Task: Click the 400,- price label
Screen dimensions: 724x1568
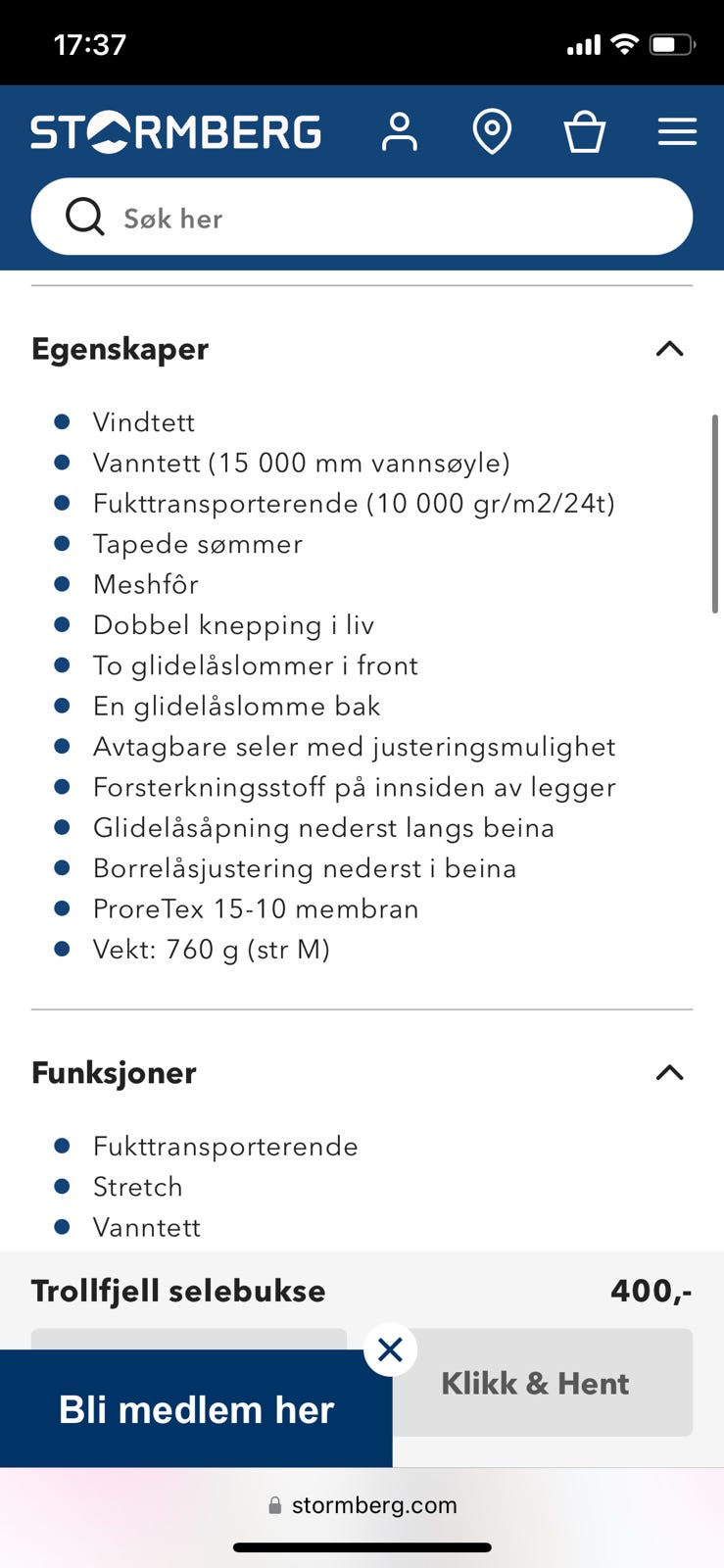Action: click(651, 1291)
